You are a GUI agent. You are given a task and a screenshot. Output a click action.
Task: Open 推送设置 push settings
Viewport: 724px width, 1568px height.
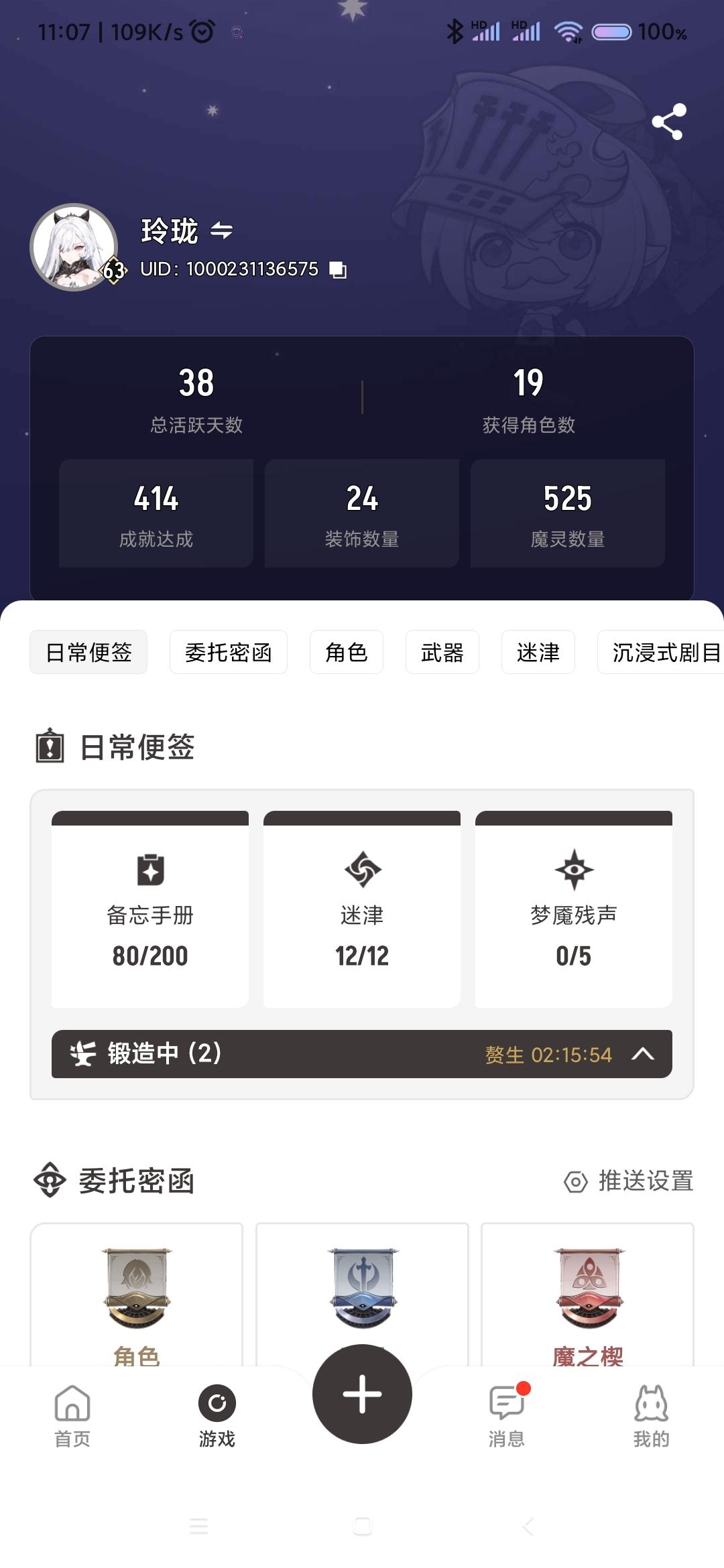pyautogui.click(x=629, y=1181)
